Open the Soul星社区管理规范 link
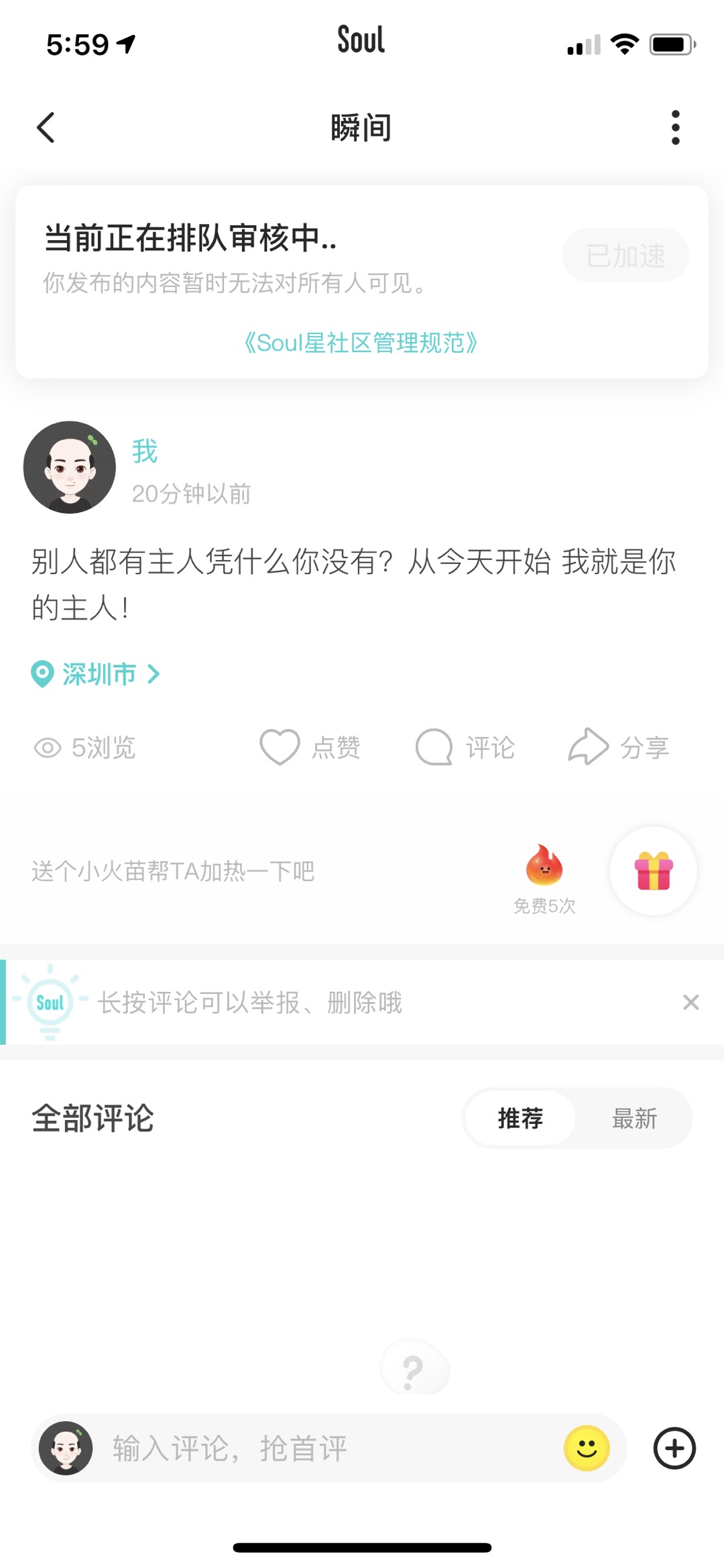Screen dimensions: 724x1568 361,343
